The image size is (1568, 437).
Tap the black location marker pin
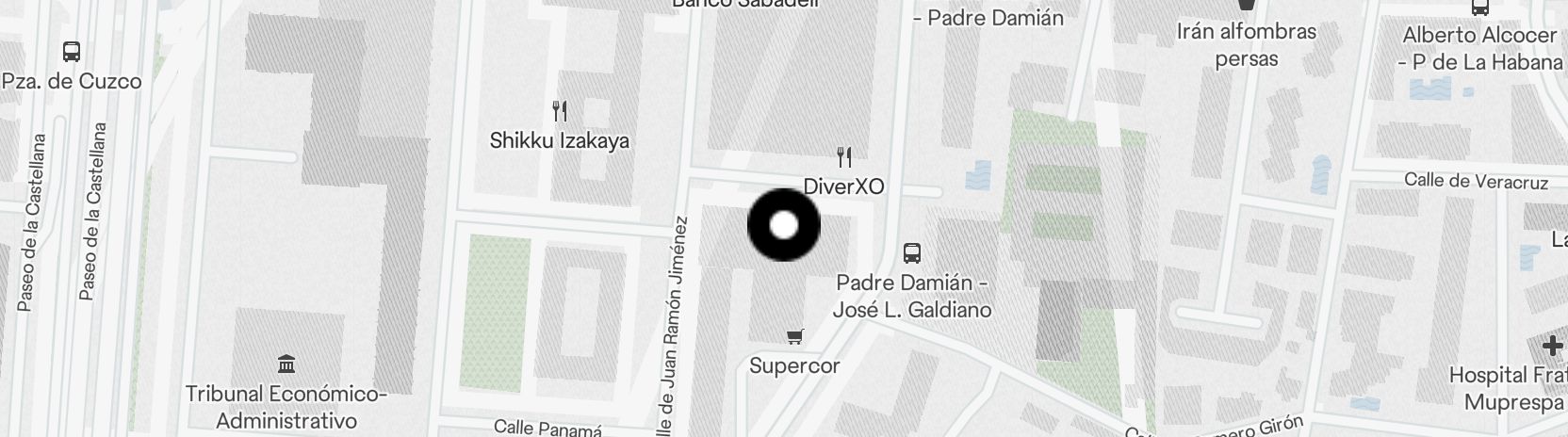click(784, 226)
